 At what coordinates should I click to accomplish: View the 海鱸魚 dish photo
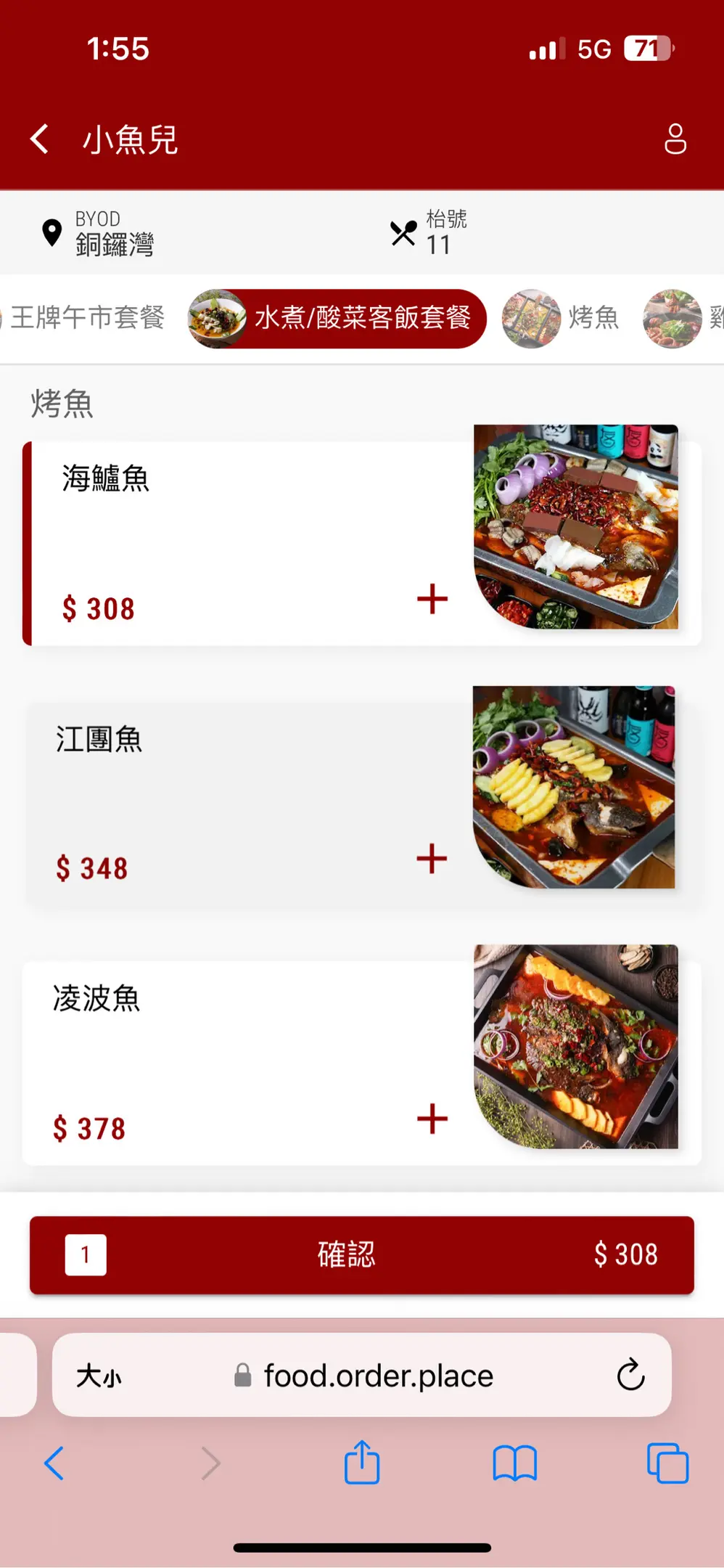(576, 526)
